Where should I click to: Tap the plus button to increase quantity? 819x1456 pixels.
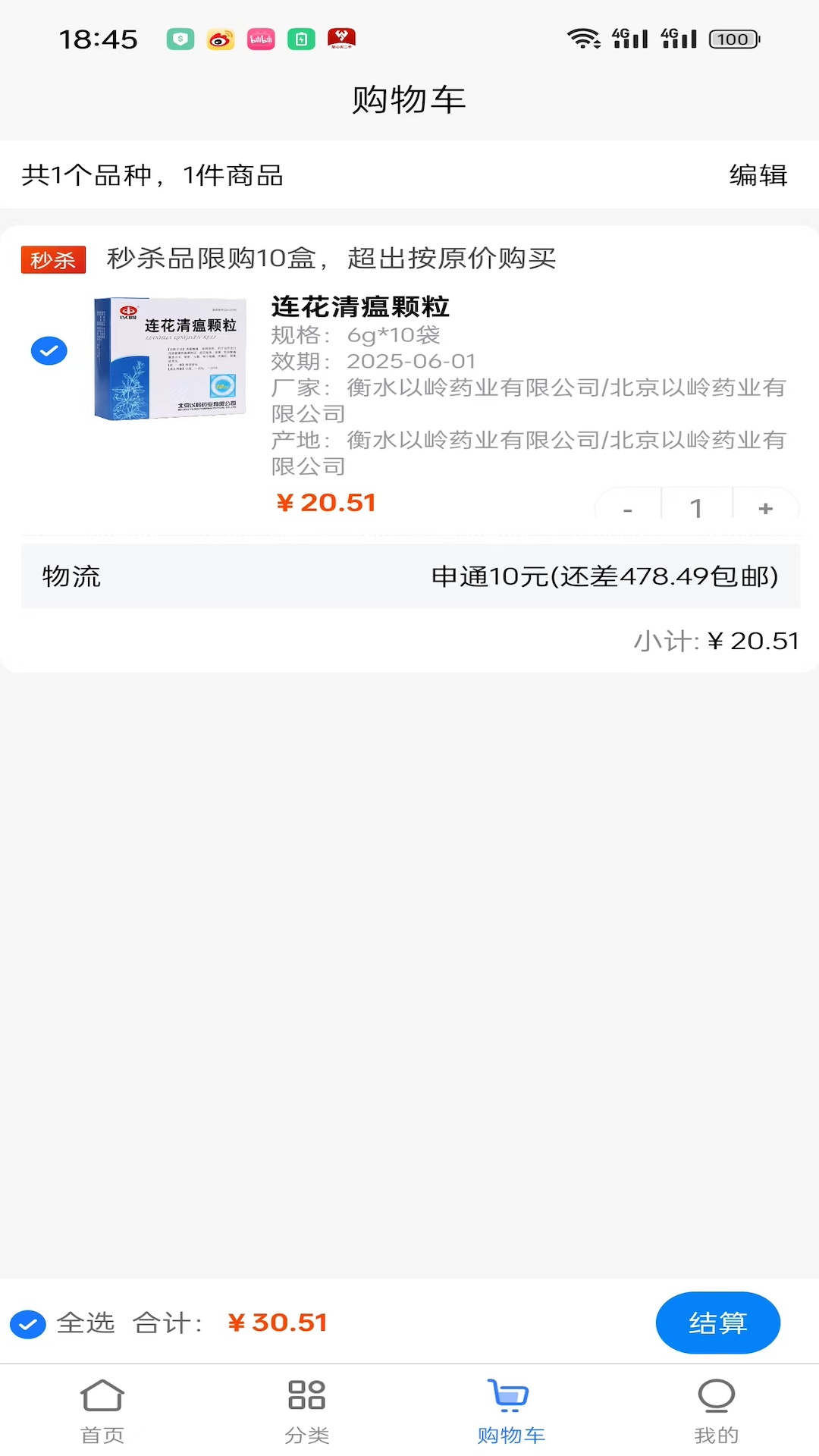point(765,508)
